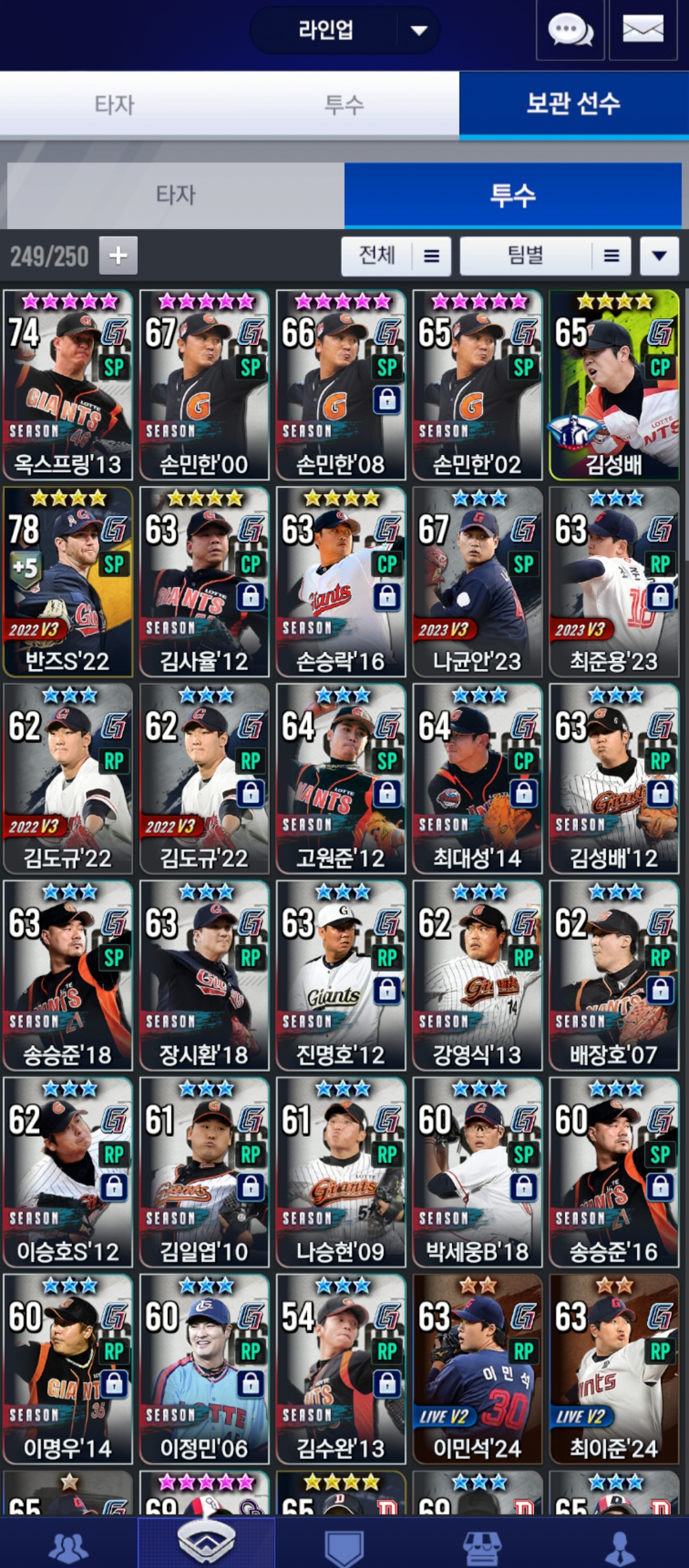Viewport: 689px width, 1568px height.
Task: Open the 이민석'24 LIVE V2 card
Action: coord(477,1369)
